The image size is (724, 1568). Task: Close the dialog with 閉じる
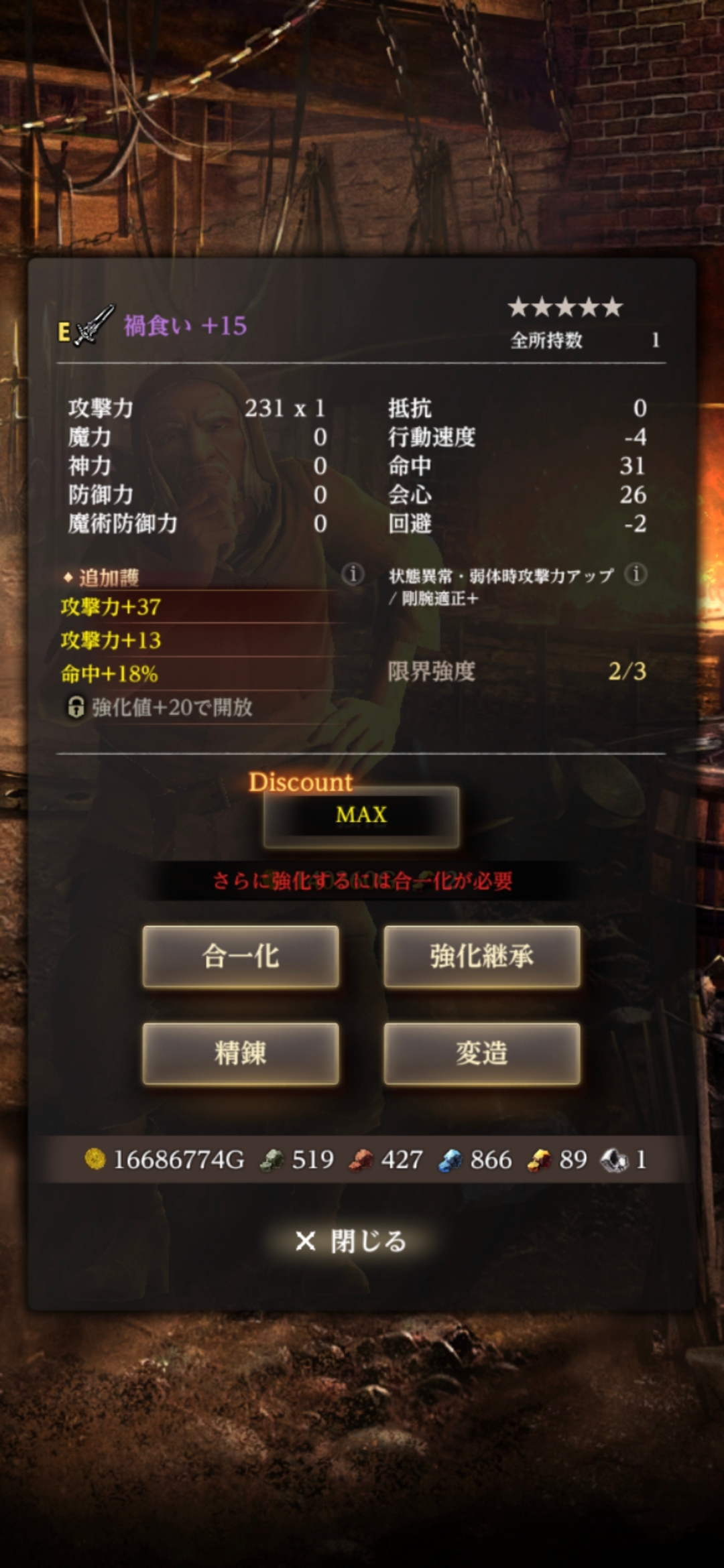click(x=352, y=1242)
